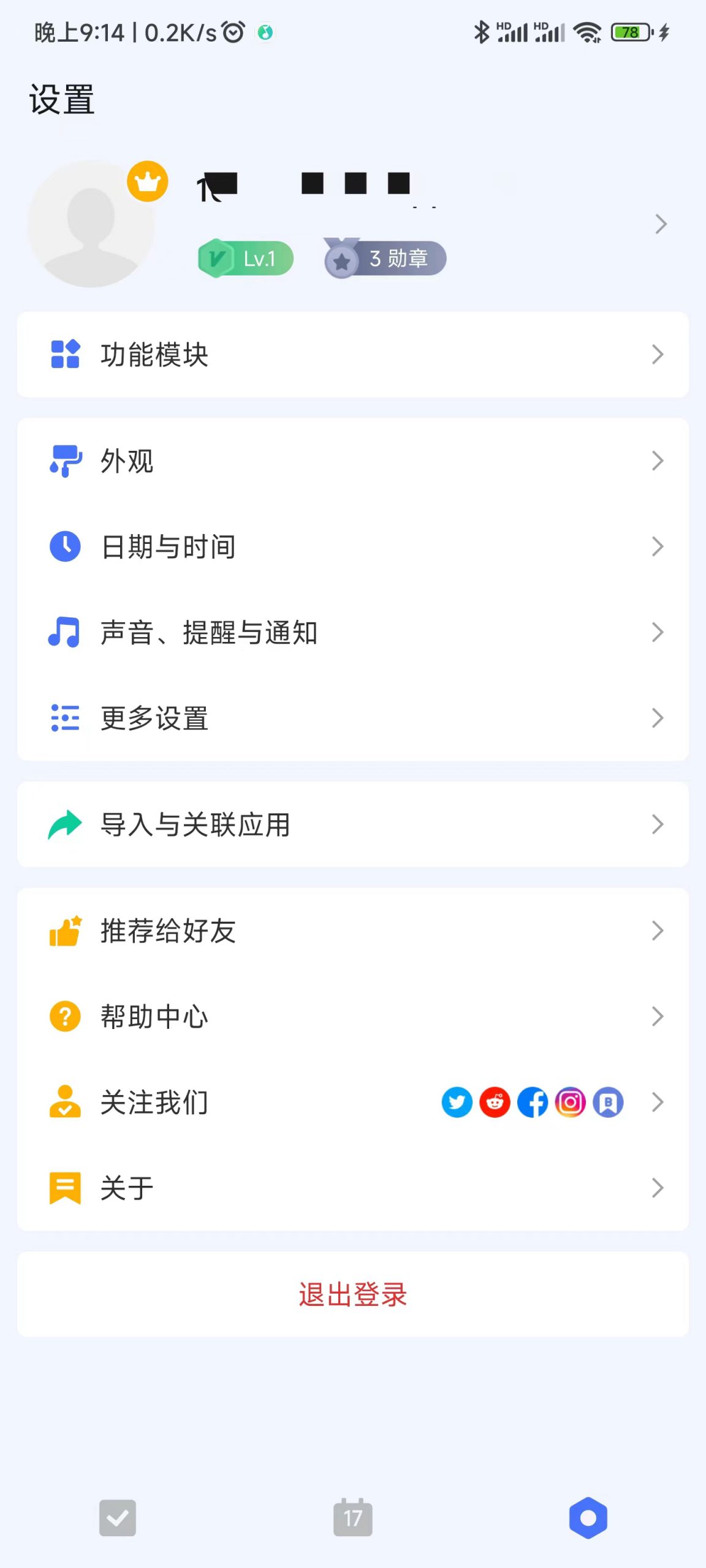Image resolution: width=706 pixels, height=1568 pixels.
Task: Expand the 更多设置 row chevron
Action: (659, 718)
